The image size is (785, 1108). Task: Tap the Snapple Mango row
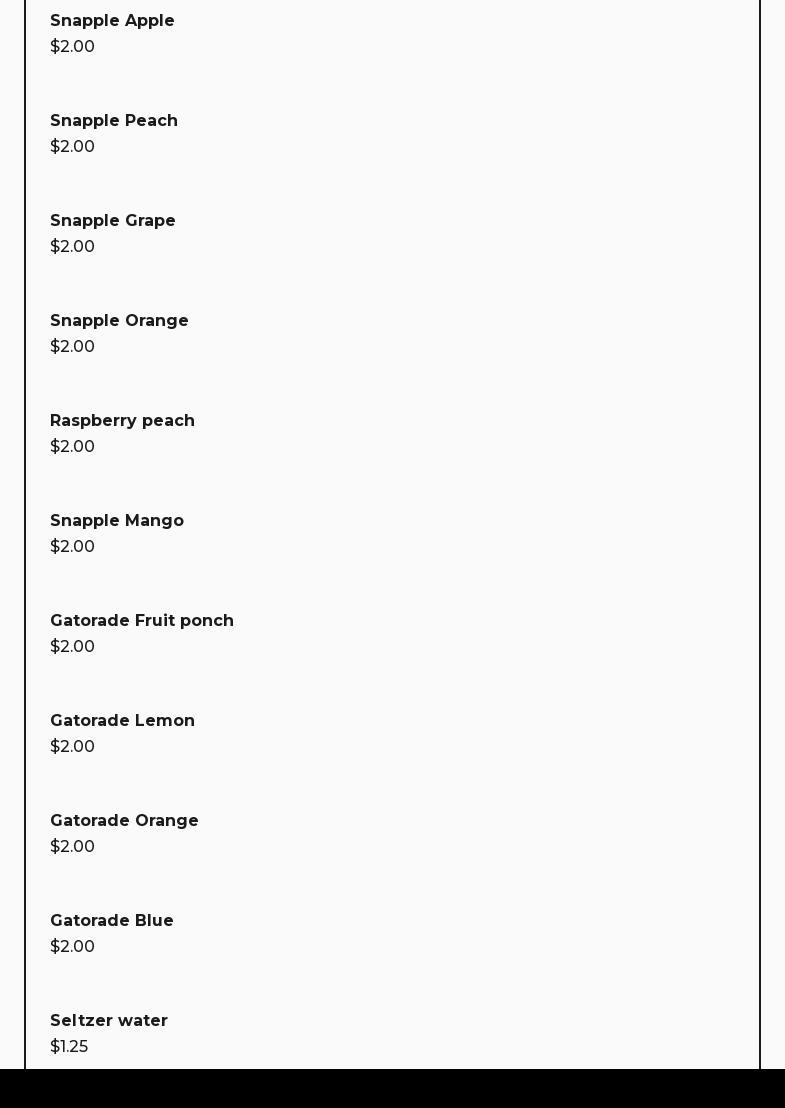pos(117,521)
